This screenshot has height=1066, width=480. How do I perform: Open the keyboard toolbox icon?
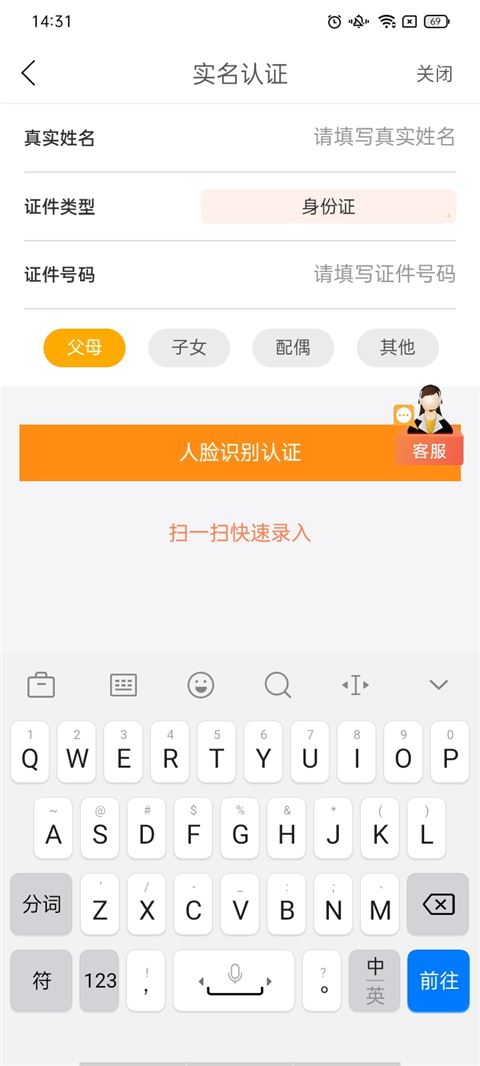coord(41,685)
